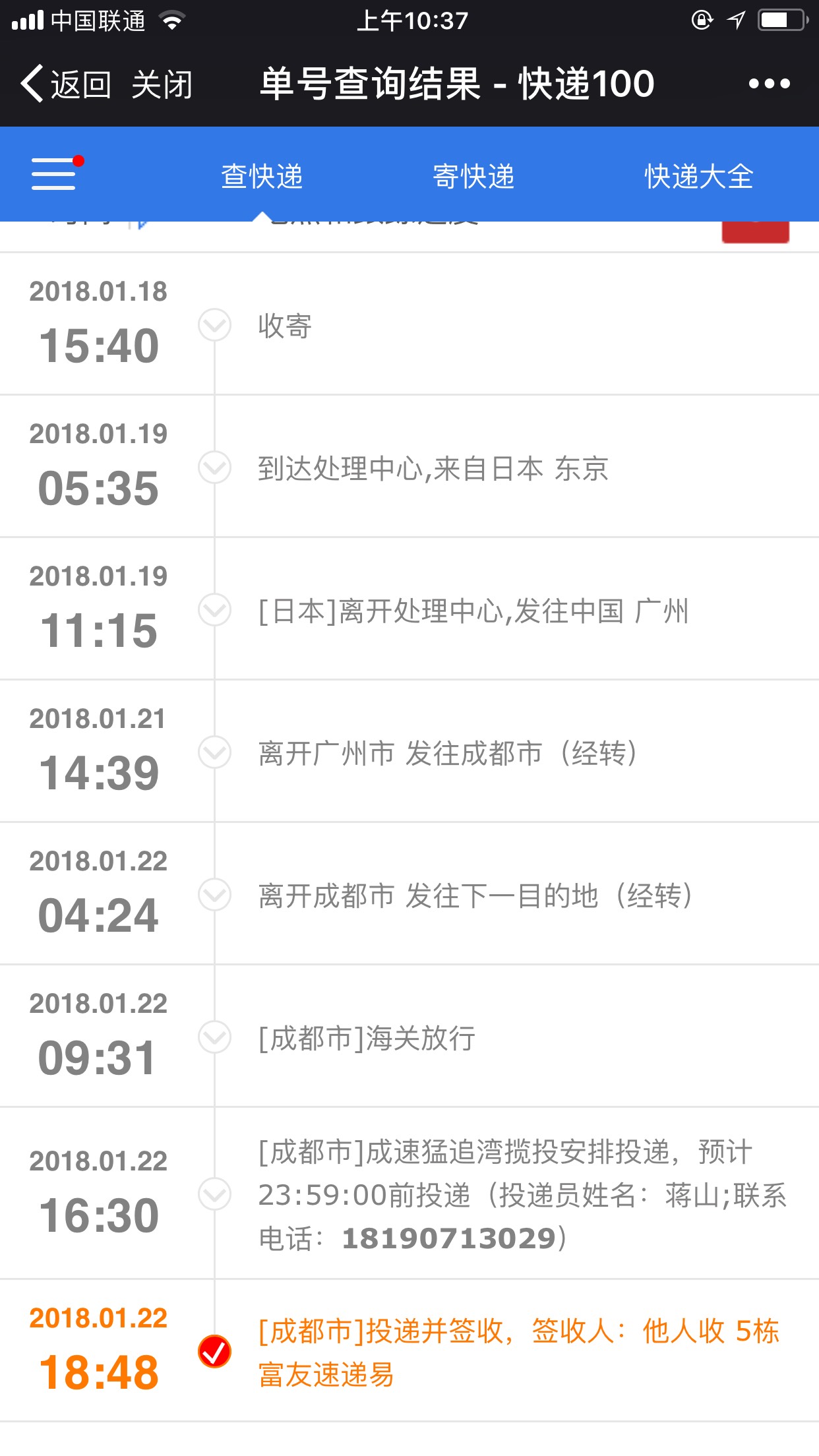Switch to the 查快递 tab
The height and width of the screenshot is (1456, 819).
click(262, 176)
